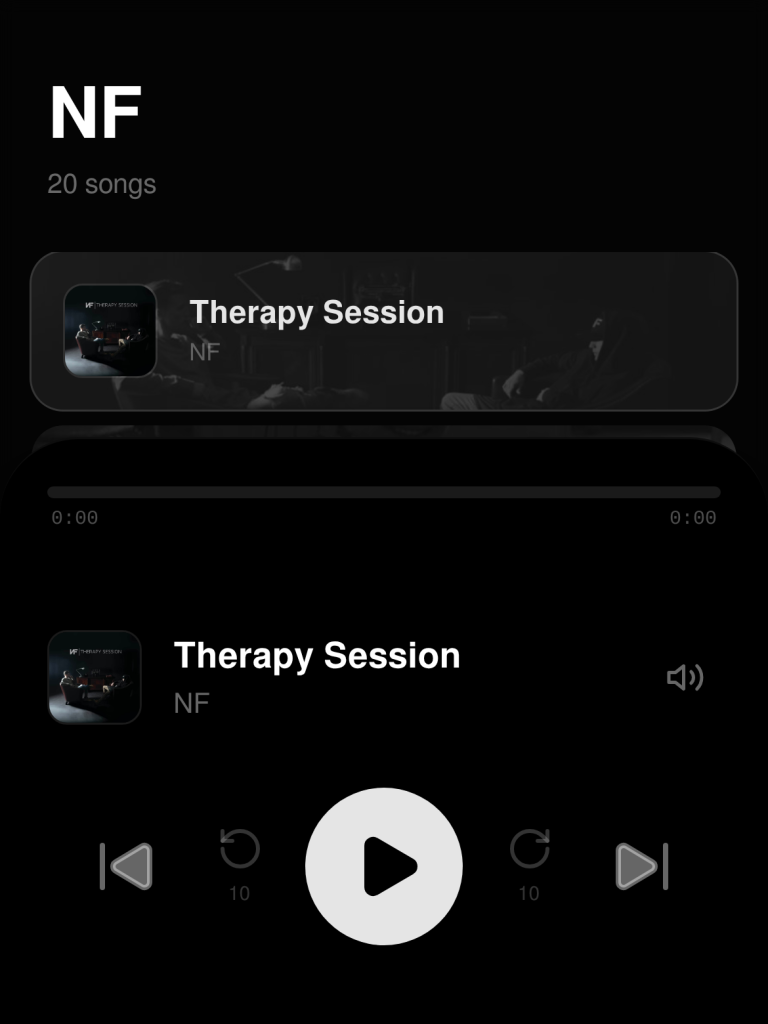The height and width of the screenshot is (1024, 768).
Task: Open the Therapy Session album art thumbnail
Action: [x=109, y=332]
